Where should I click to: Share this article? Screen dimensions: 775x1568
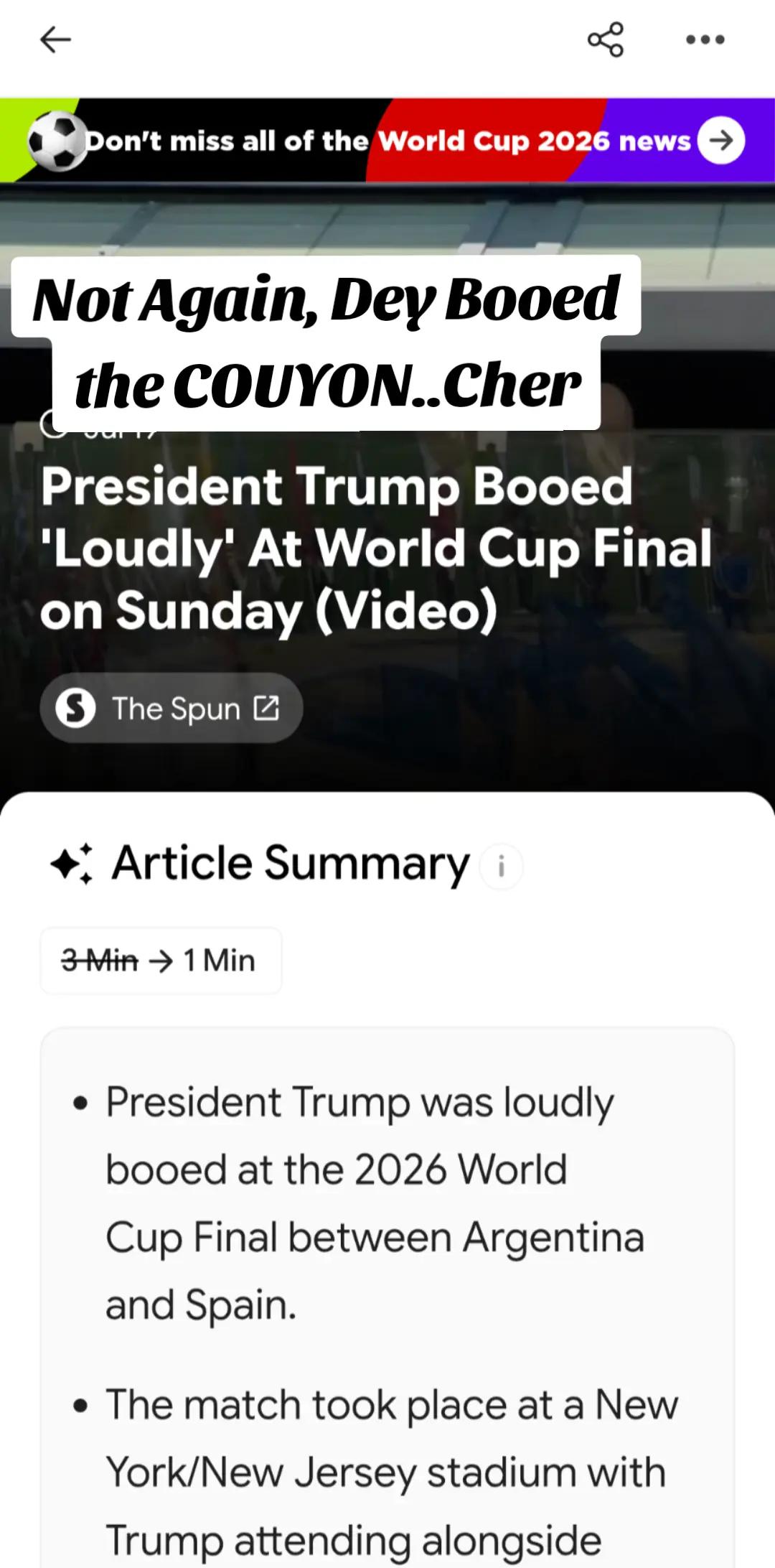606,39
